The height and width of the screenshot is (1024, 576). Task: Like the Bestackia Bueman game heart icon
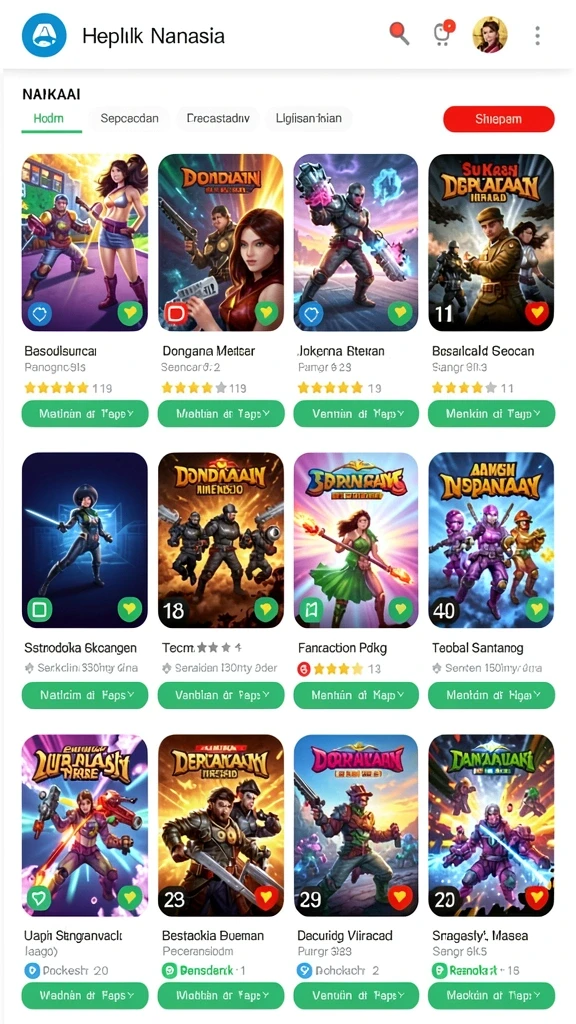[266, 899]
